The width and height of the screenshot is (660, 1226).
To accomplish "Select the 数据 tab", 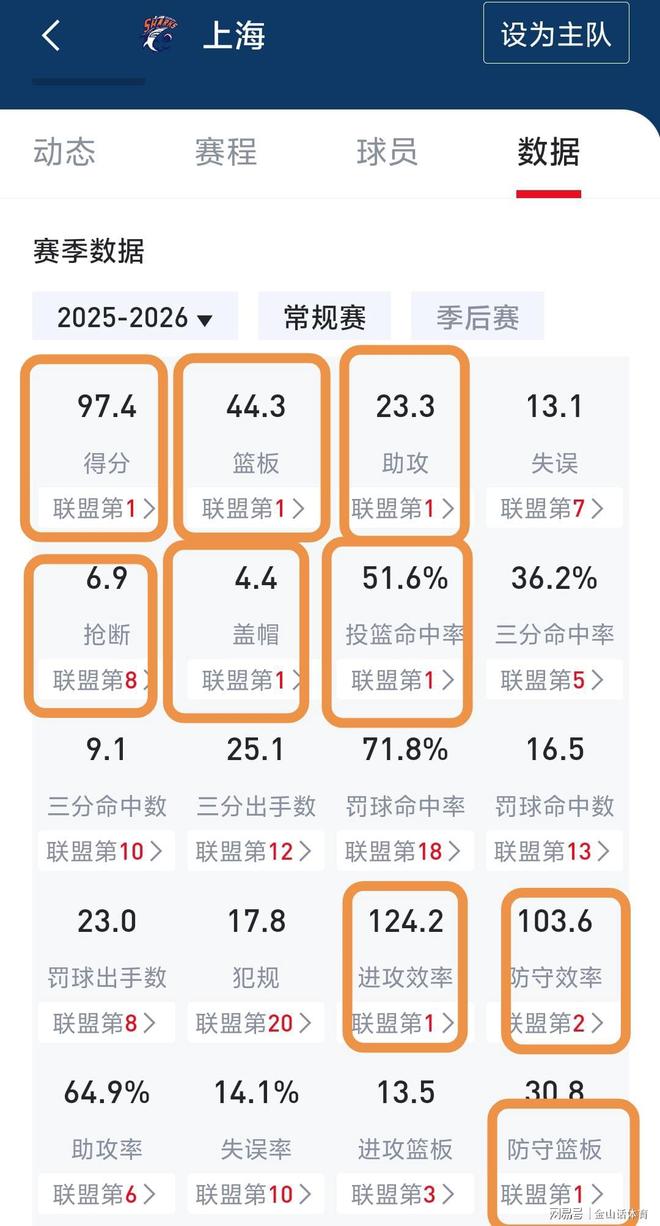I will click(548, 152).
